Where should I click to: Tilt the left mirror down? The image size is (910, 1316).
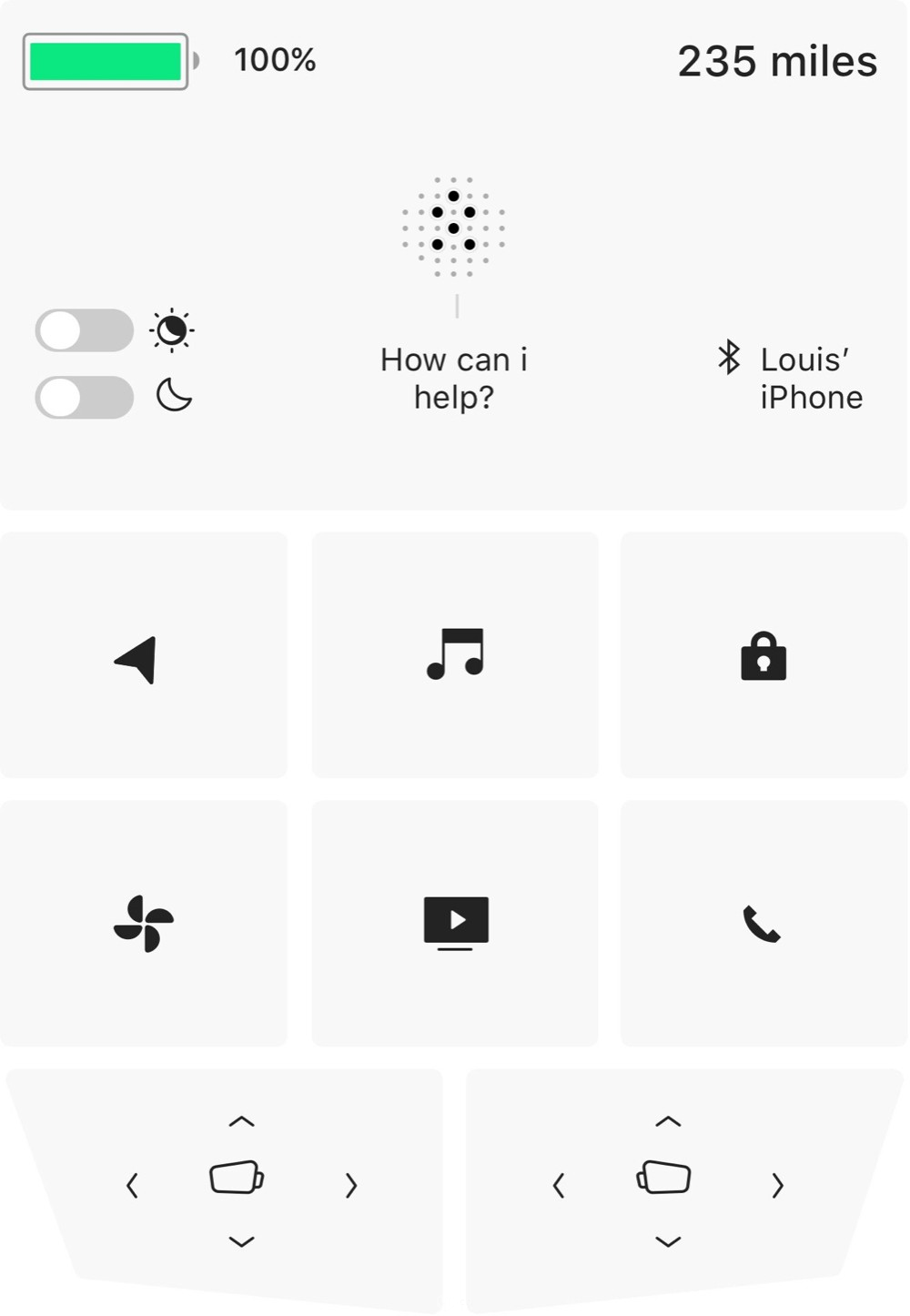coord(241,1241)
